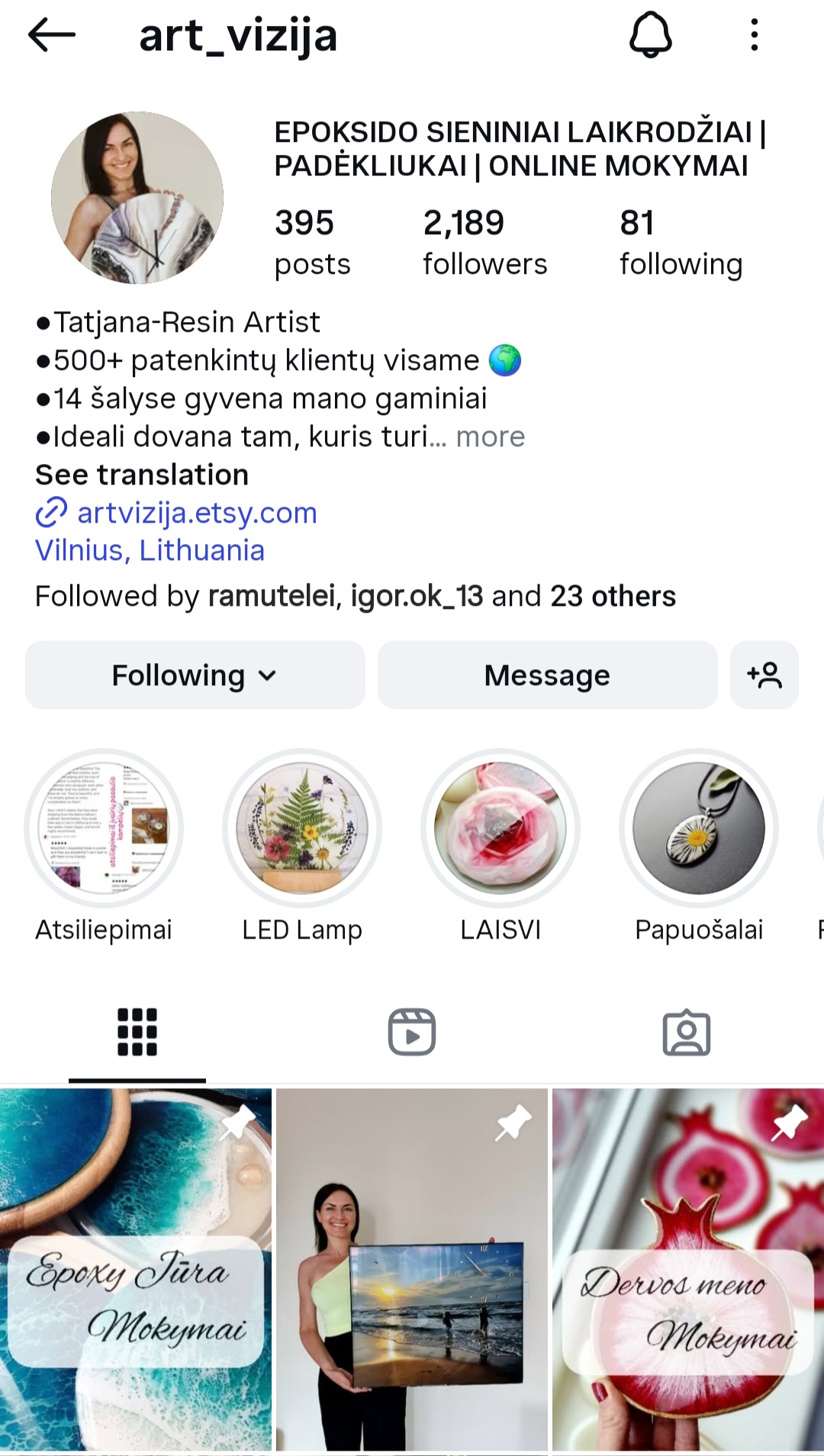This screenshot has width=824, height=1456.
Task: Open the Atsiliepimai story highlight
Action: click(x=104, y=829)
